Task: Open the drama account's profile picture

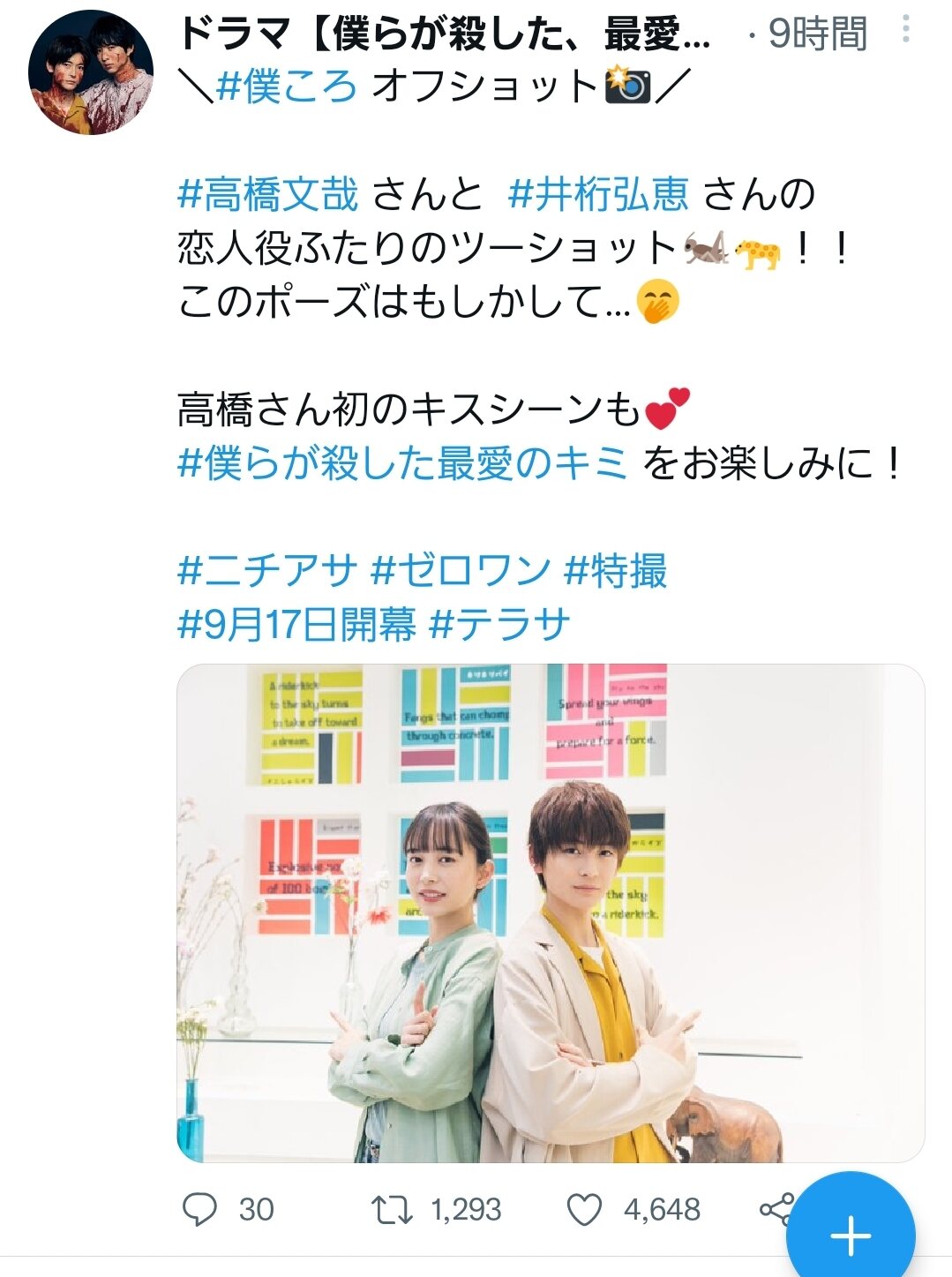Action: point(91,73)
